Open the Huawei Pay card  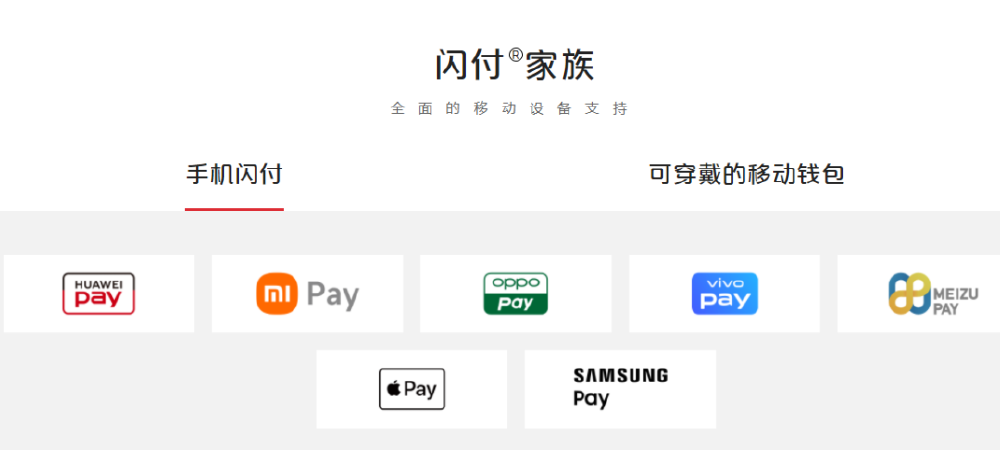coord(99,293)
